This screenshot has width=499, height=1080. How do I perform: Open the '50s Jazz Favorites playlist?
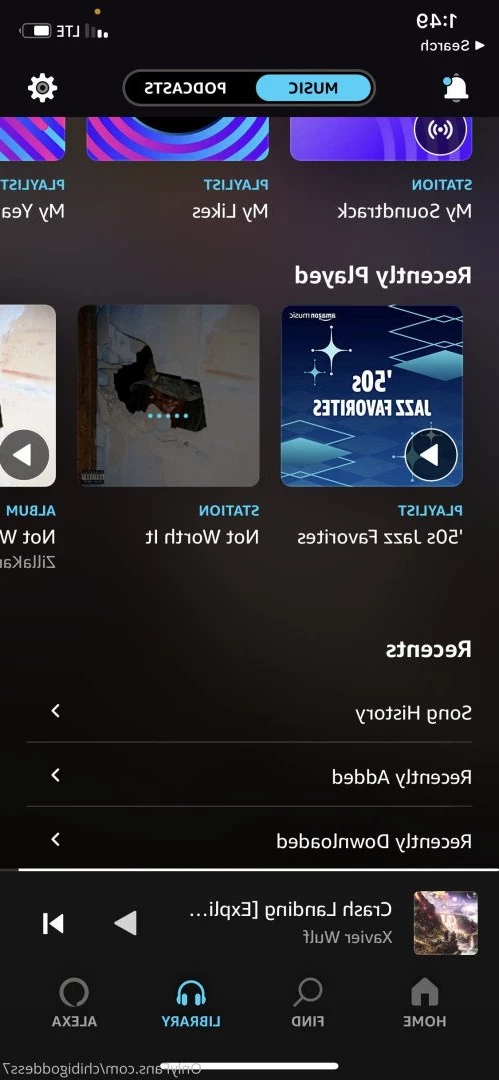point(372,426)
